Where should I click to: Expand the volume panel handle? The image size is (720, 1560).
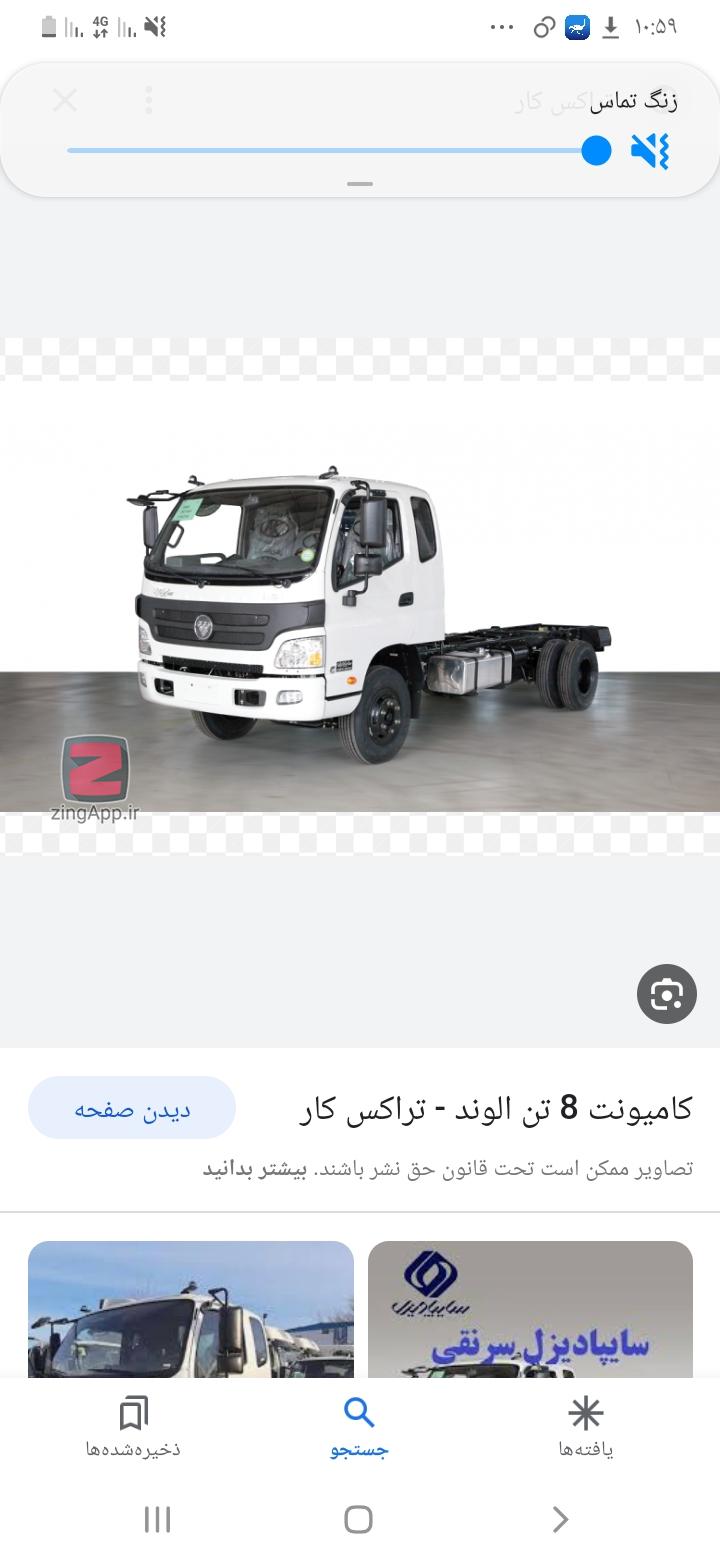tap(360, 184)
